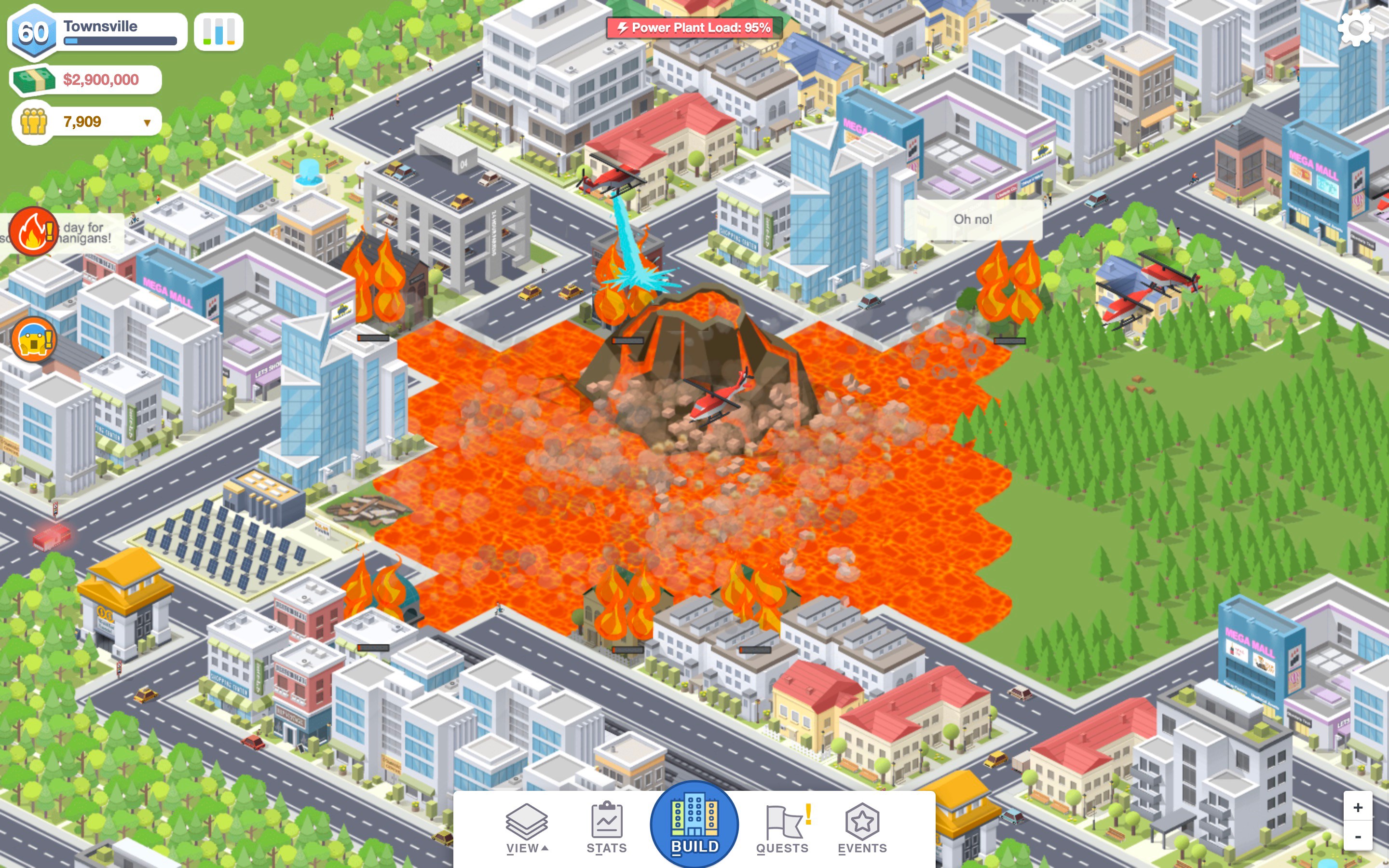
Task: Open the demand bars indicator
Action: (218, 31)
